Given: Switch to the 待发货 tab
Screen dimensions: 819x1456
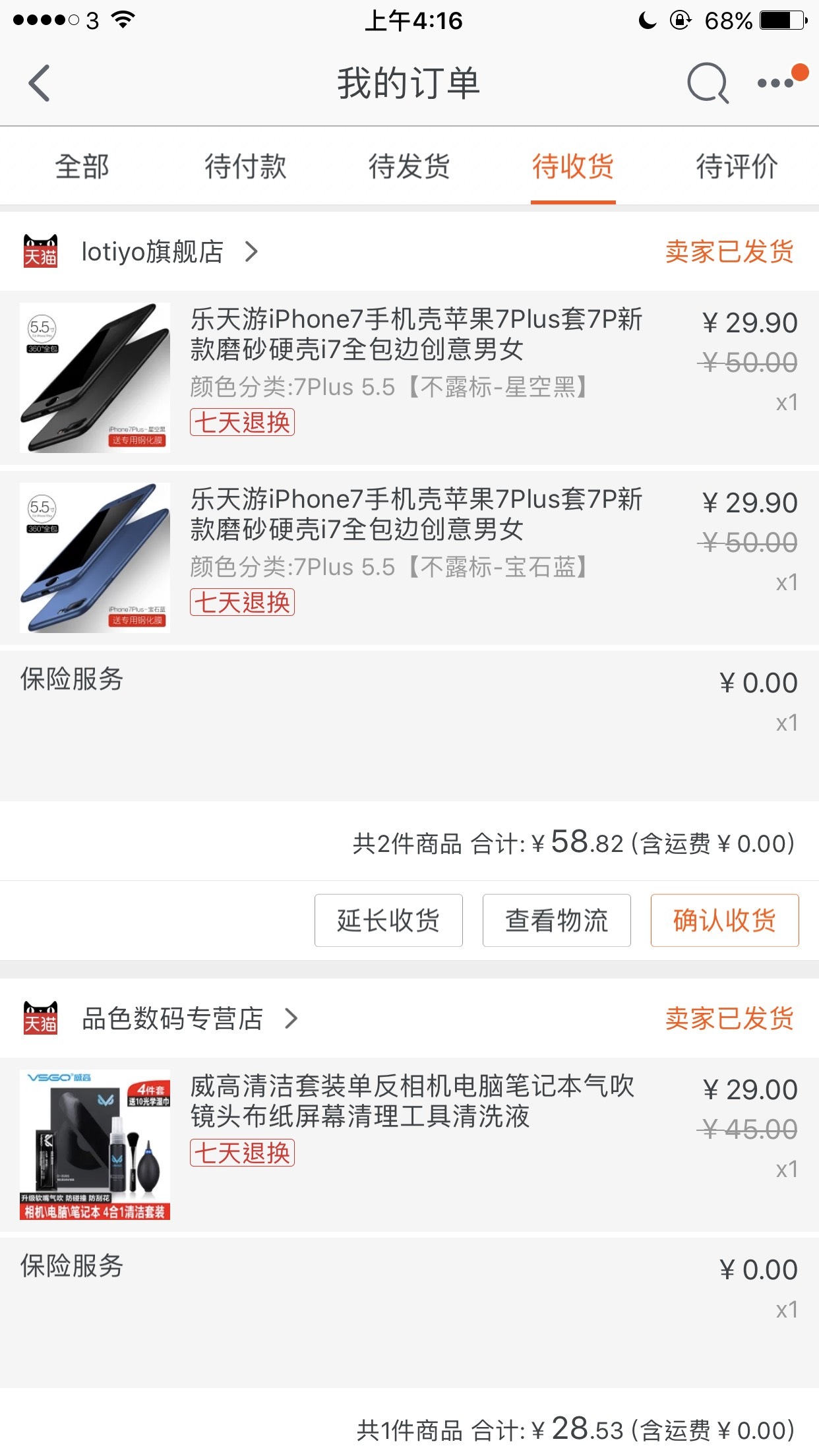Looking at the screenshot, I should pyautogui.click(x=409, y=166).
